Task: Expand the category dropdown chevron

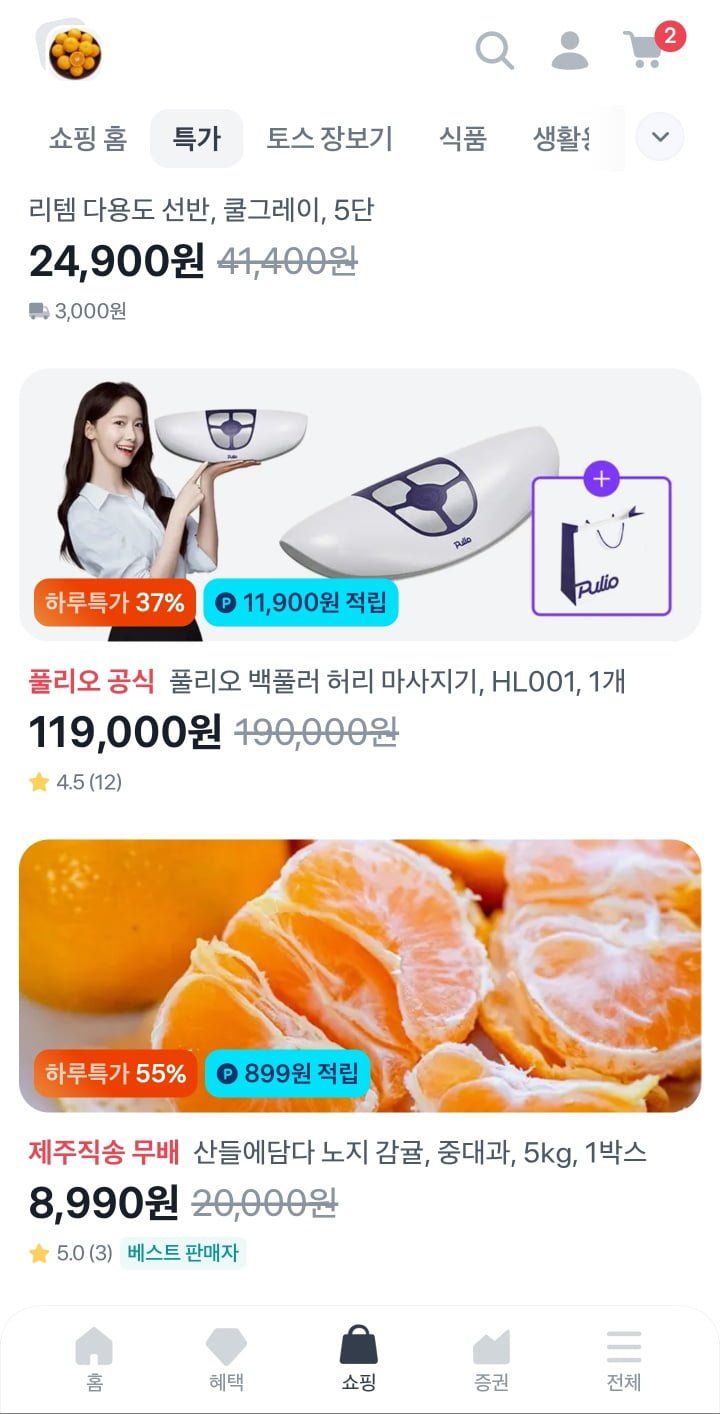Action: pos(660,137)
